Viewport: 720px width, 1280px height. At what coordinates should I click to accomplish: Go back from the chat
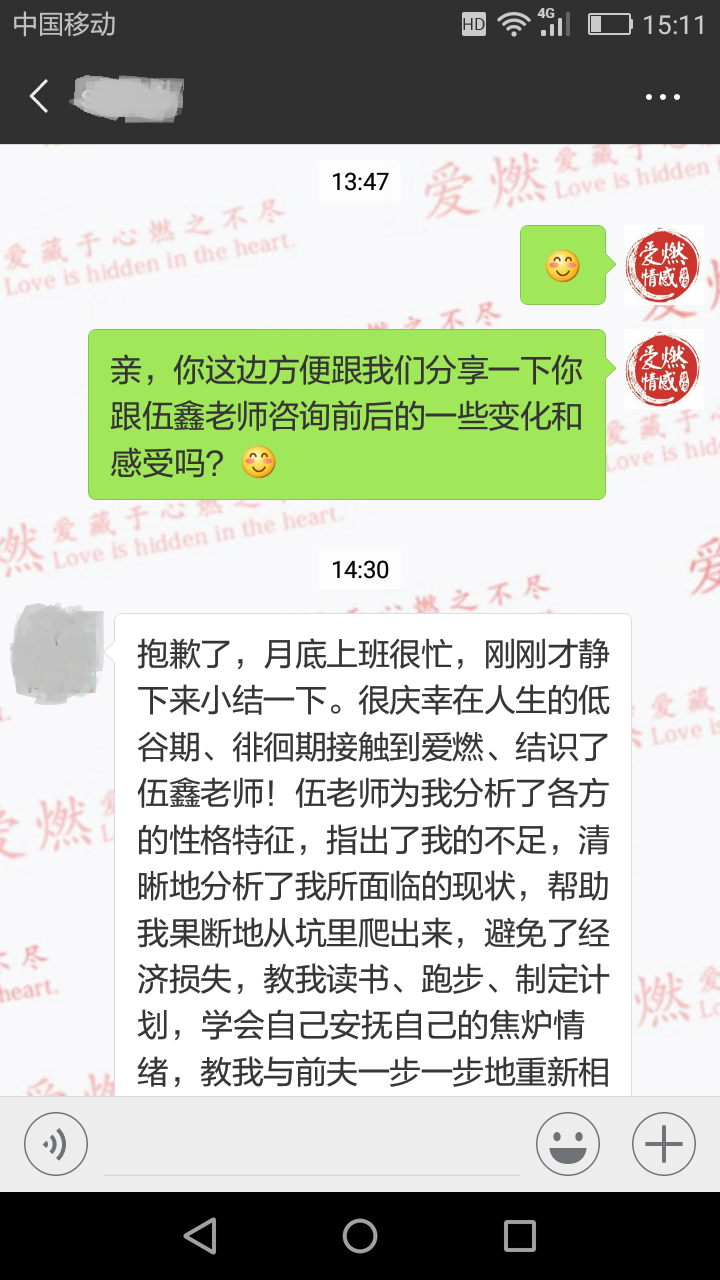click(x=39, y=97)
